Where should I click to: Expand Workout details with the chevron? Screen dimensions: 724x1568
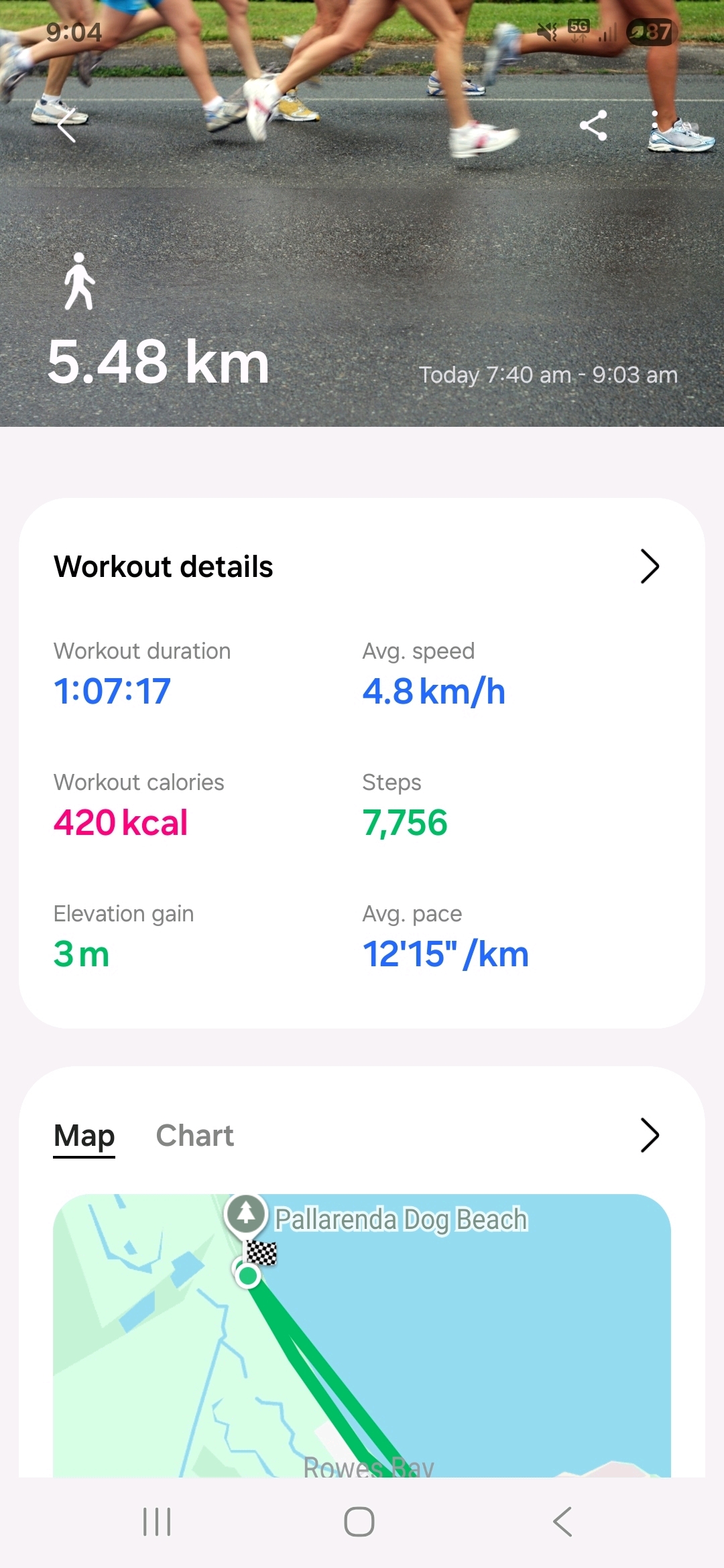point(649,567)
